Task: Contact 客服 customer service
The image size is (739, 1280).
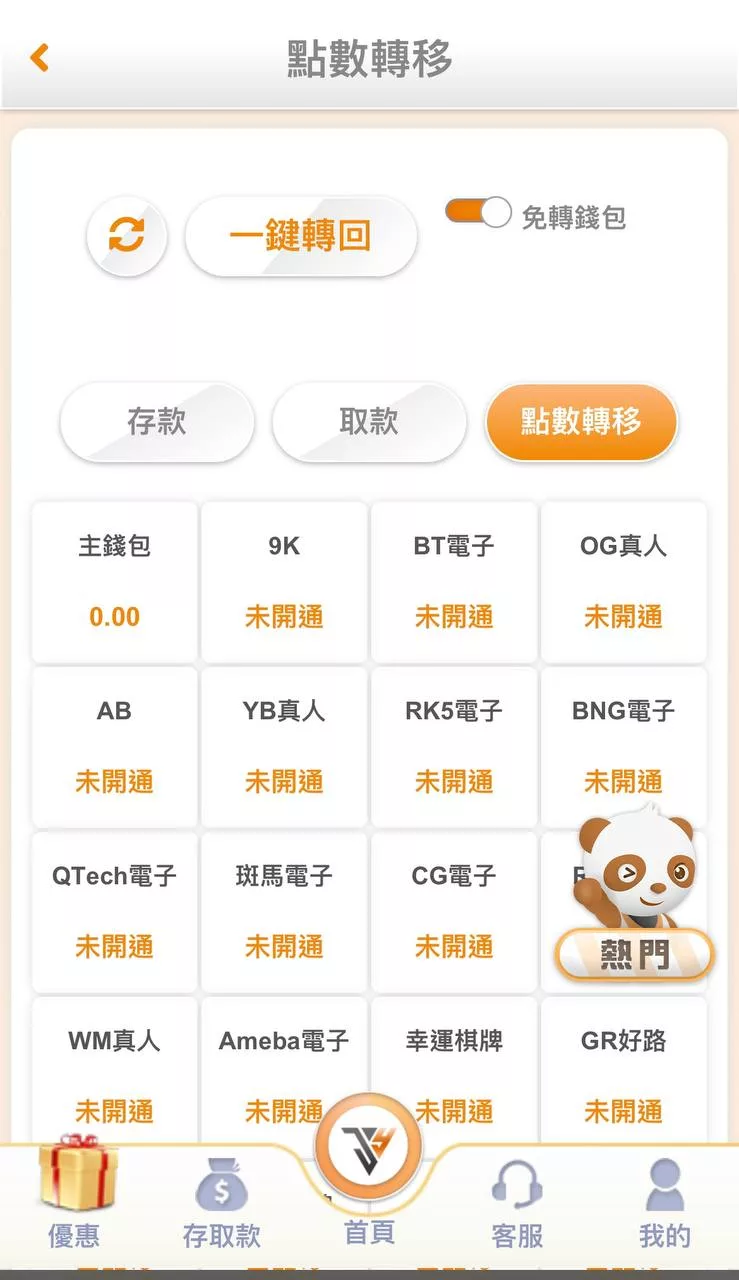Action: pyautogui.click(x=517, y=1205)
